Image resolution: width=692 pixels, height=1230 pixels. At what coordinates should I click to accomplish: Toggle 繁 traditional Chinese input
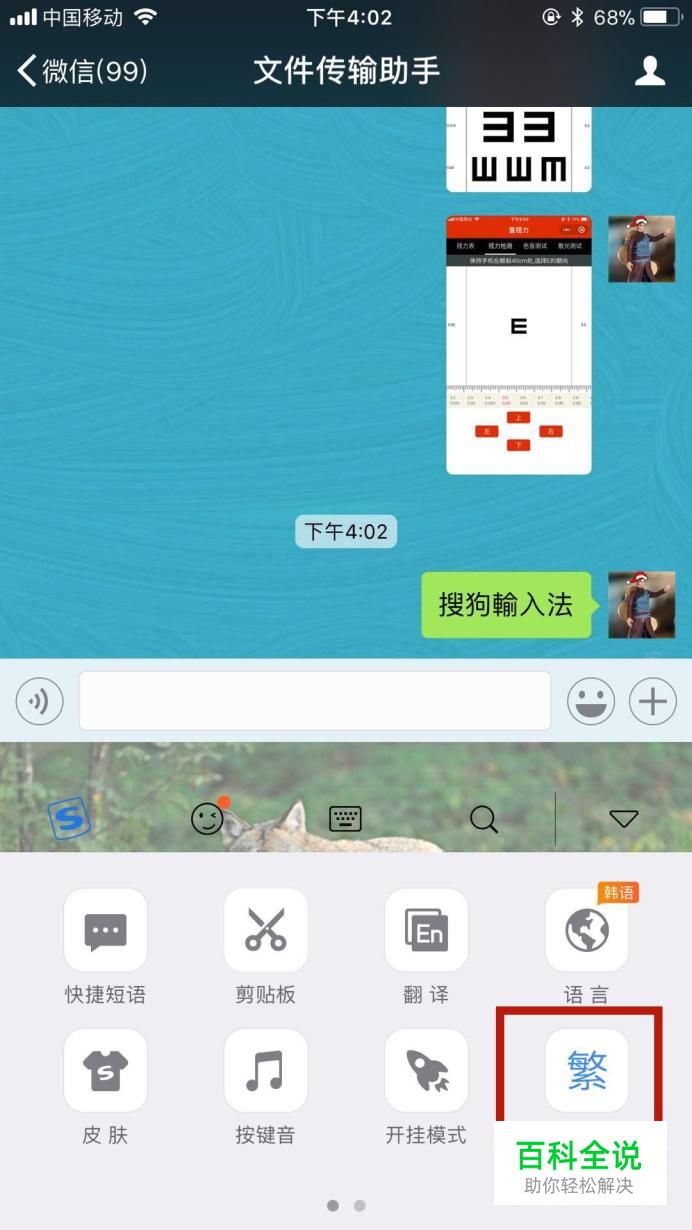click(x=586, y=1071)
